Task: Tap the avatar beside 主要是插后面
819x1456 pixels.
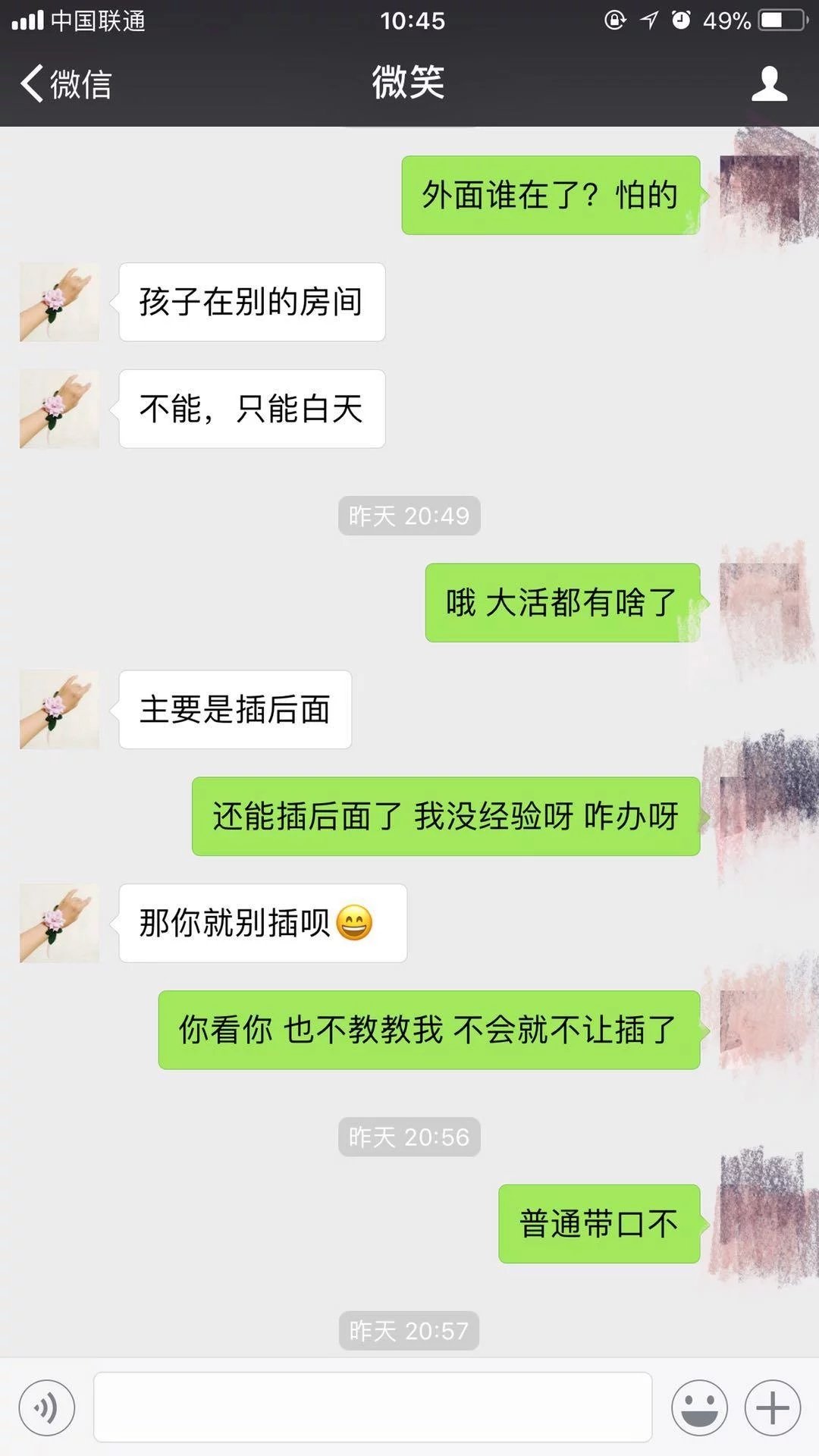Action: pos(59,710)
